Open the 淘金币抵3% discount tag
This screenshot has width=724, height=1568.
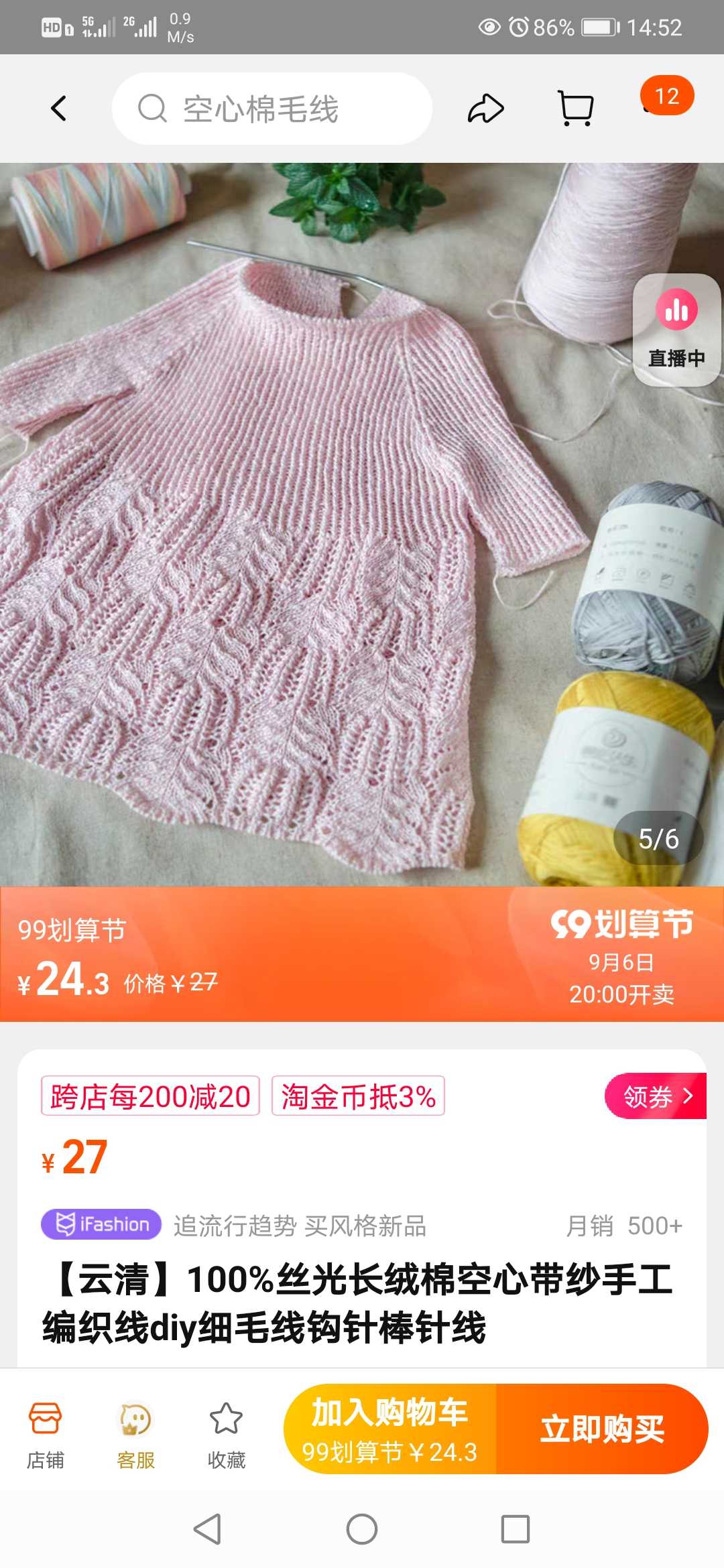tap(358, 1096)
